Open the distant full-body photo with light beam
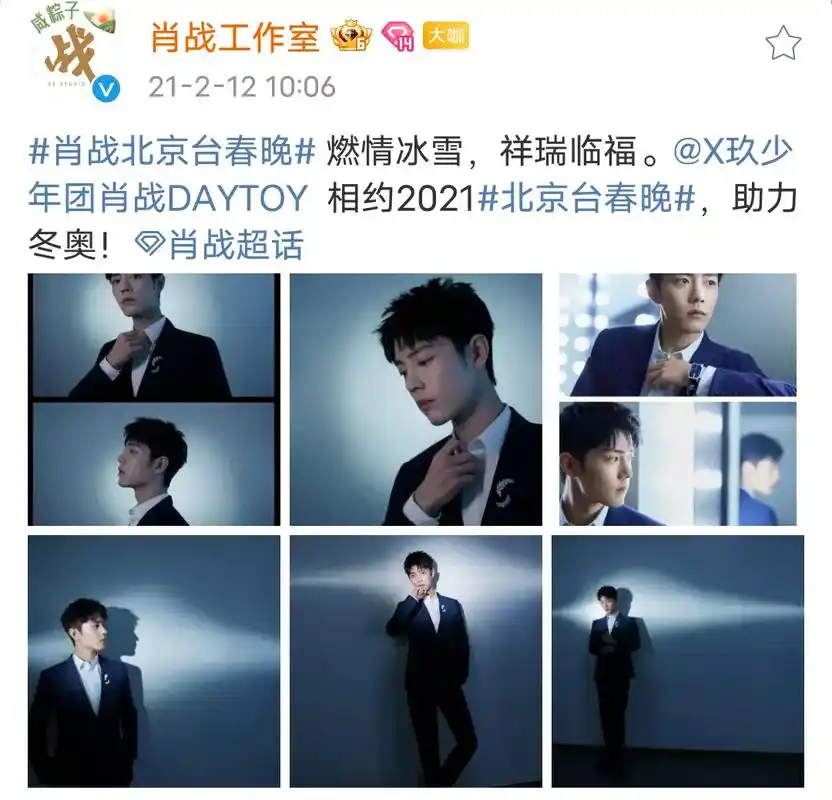The height and width of the screenshot is (800, 832). pyautogui.click(x=678, y=661)
